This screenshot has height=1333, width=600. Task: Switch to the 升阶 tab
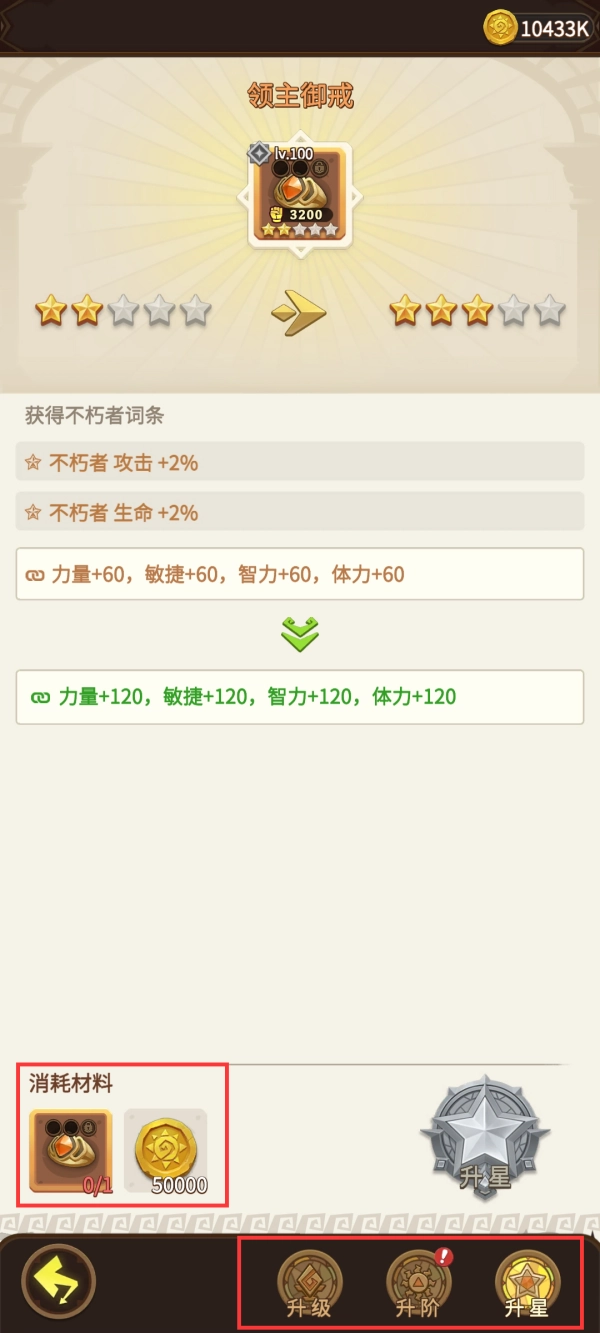[x=419, y=1284]
